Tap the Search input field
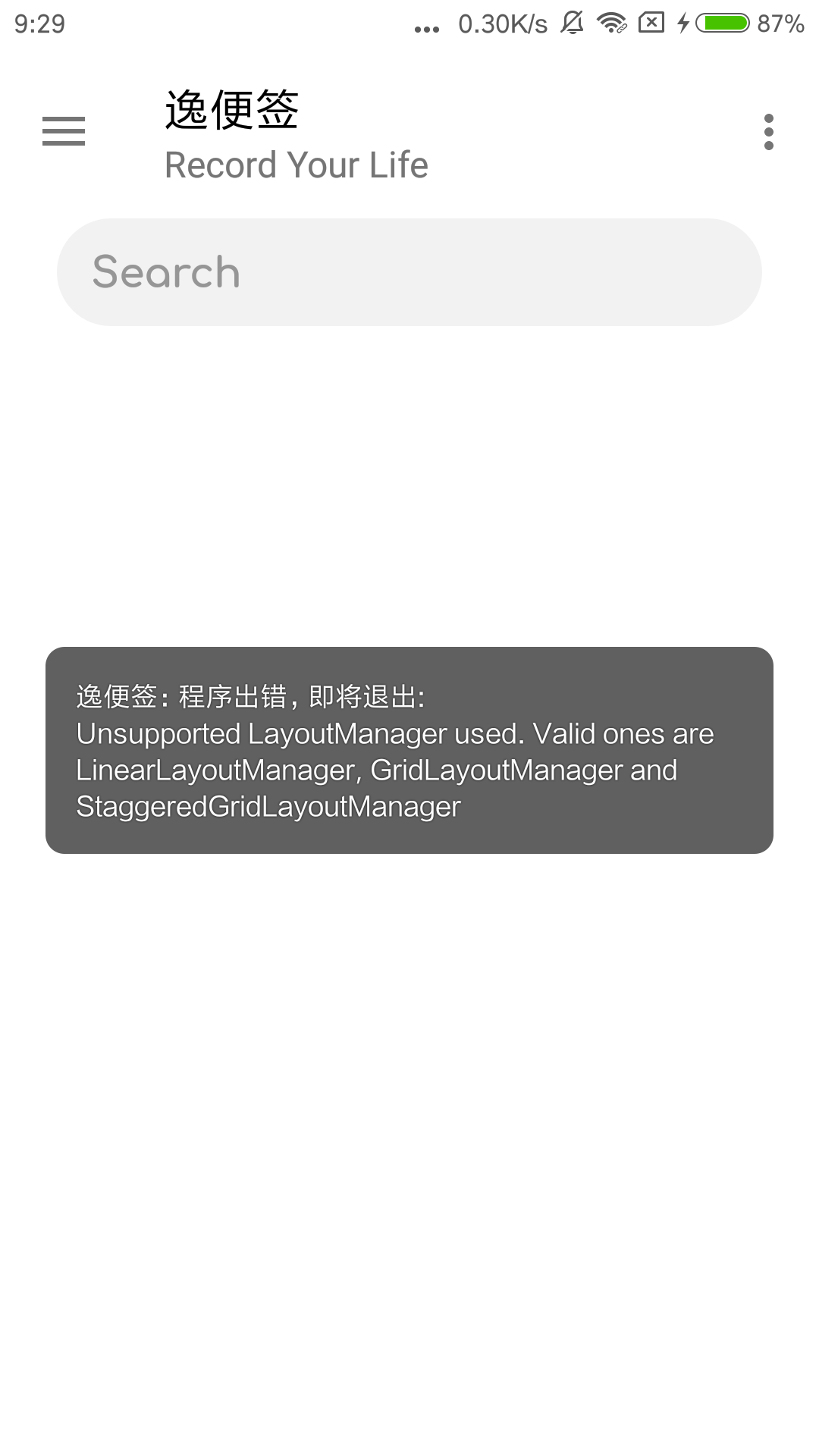 (x=409, y=272)
